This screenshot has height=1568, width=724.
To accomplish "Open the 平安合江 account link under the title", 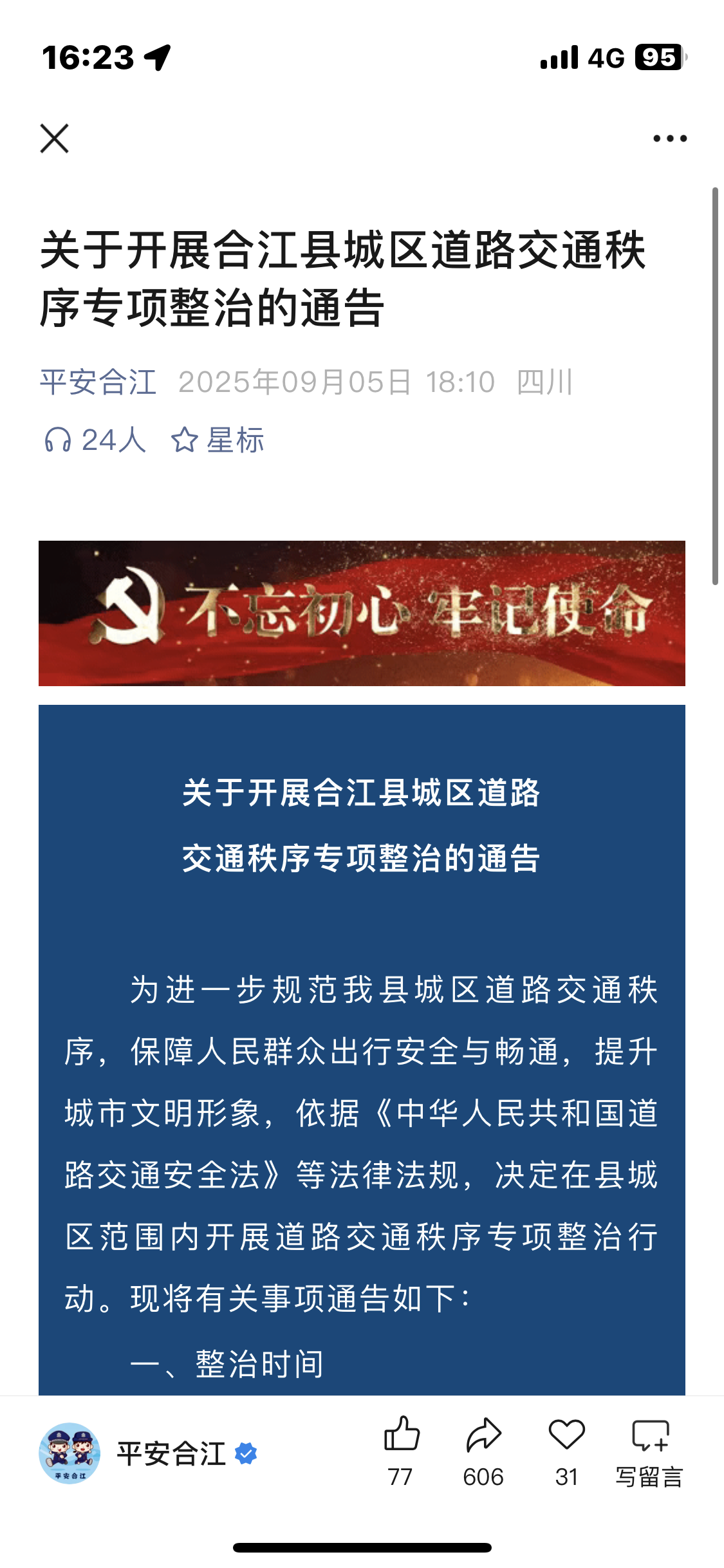I will [x=98, y=382].
